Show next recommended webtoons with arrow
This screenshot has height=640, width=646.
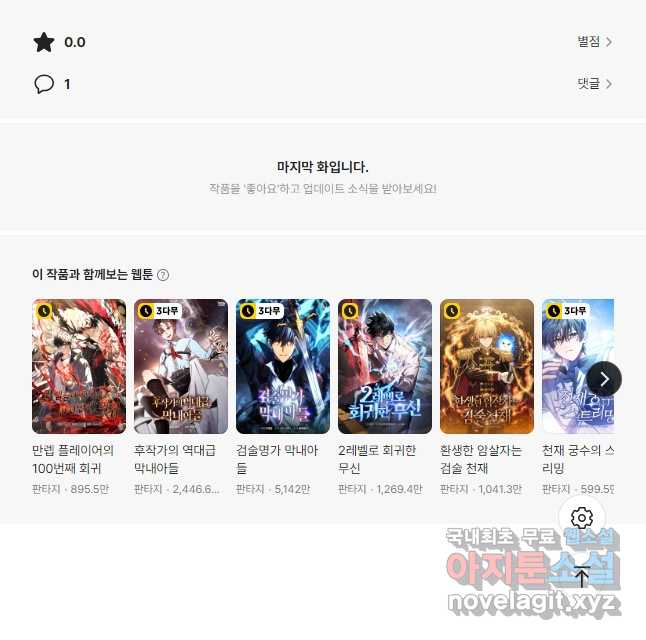tap(604, 379)
